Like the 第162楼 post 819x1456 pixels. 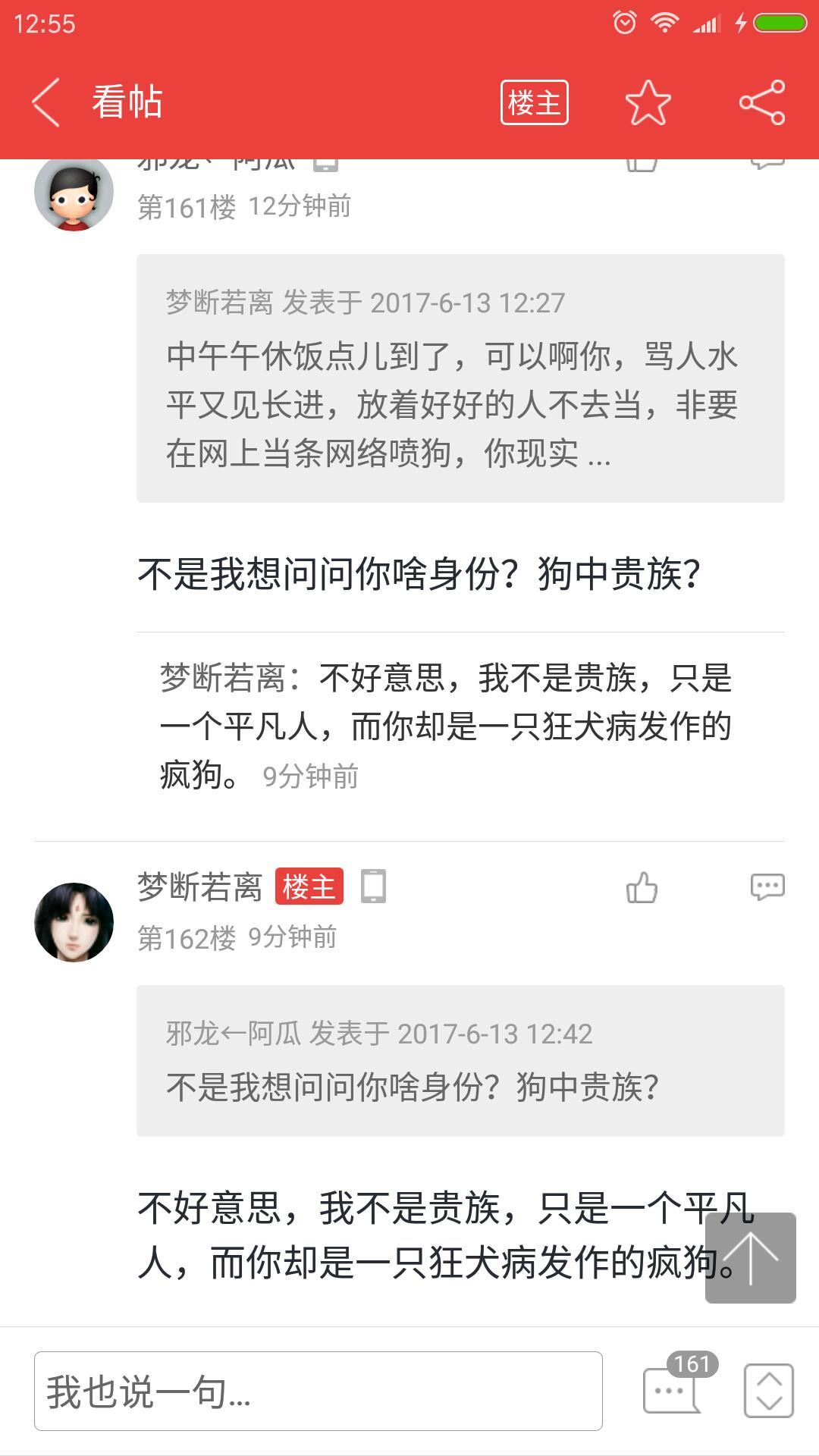pos(642,886)
